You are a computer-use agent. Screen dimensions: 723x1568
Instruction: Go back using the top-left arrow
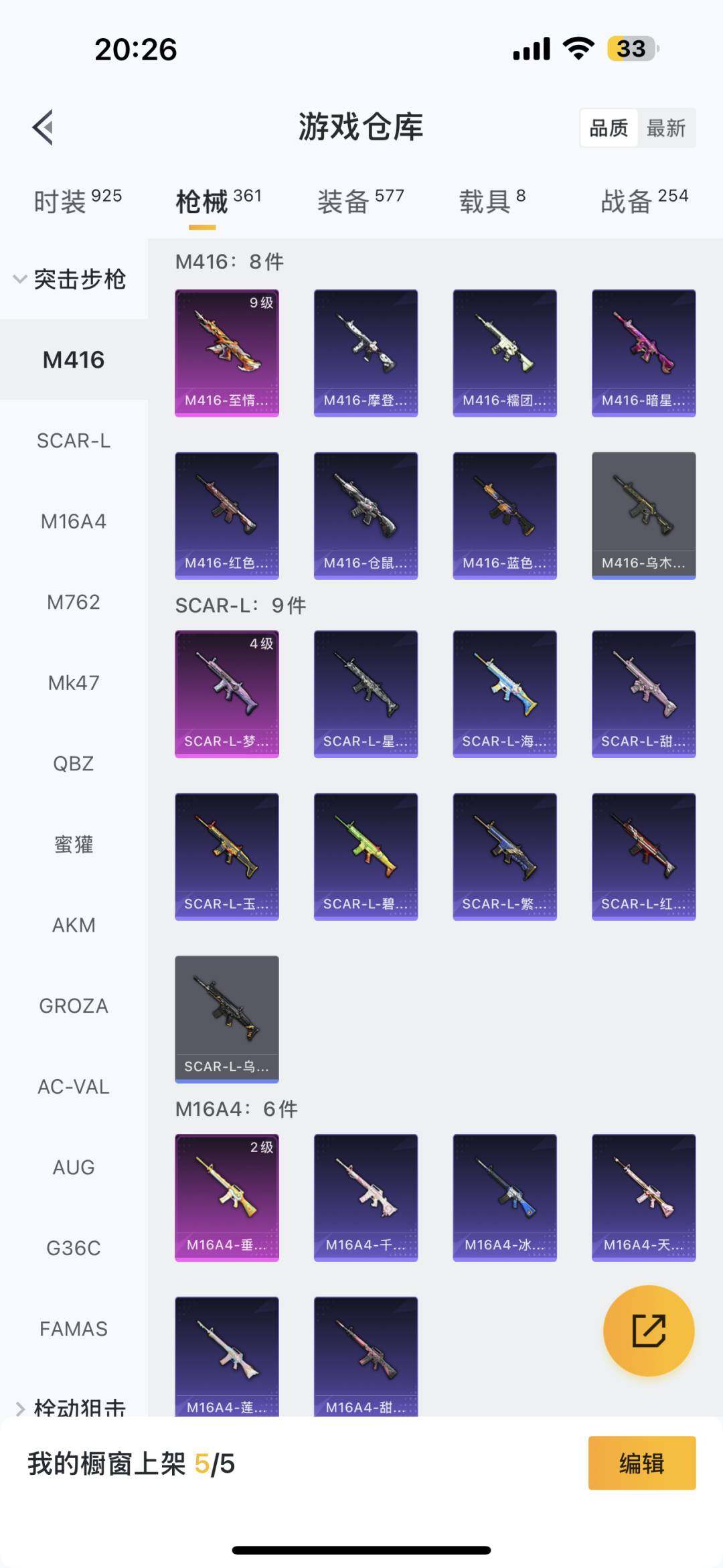[x=44, y=127]
